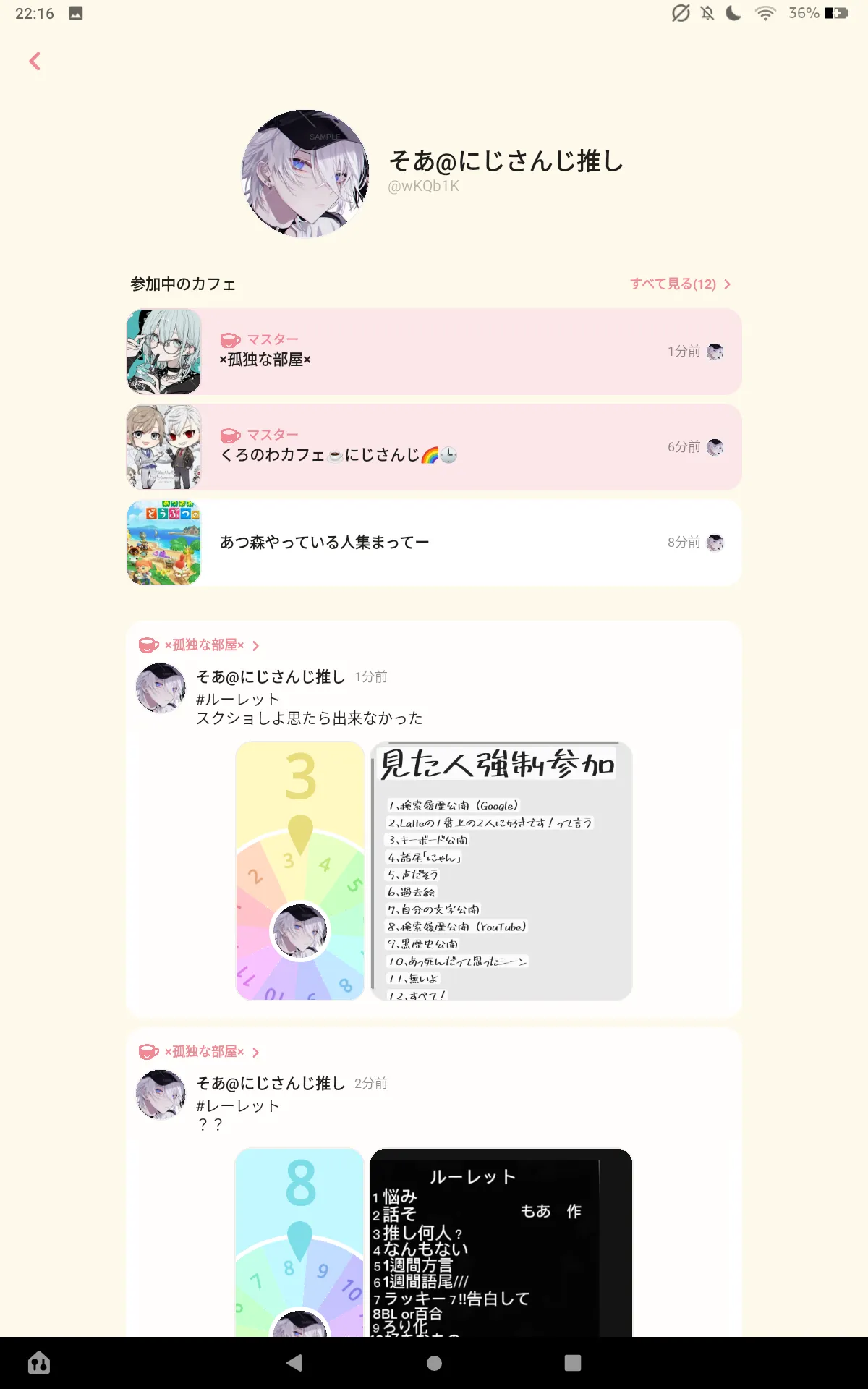Open ×孤独な部屋× link above the 1分前 post
868x1389 pixels.
199,645
